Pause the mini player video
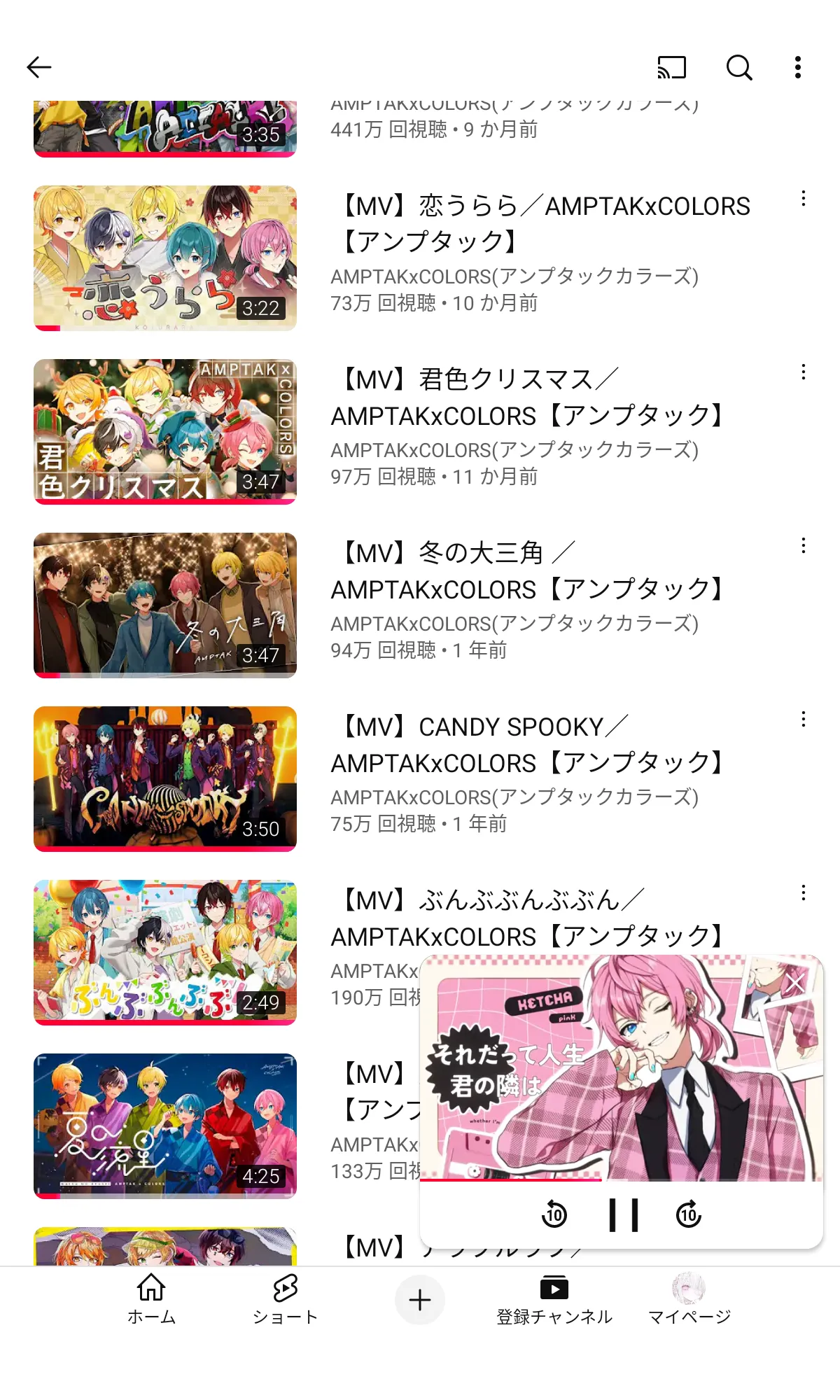 pyautogui.click(x=623, y=1214)
